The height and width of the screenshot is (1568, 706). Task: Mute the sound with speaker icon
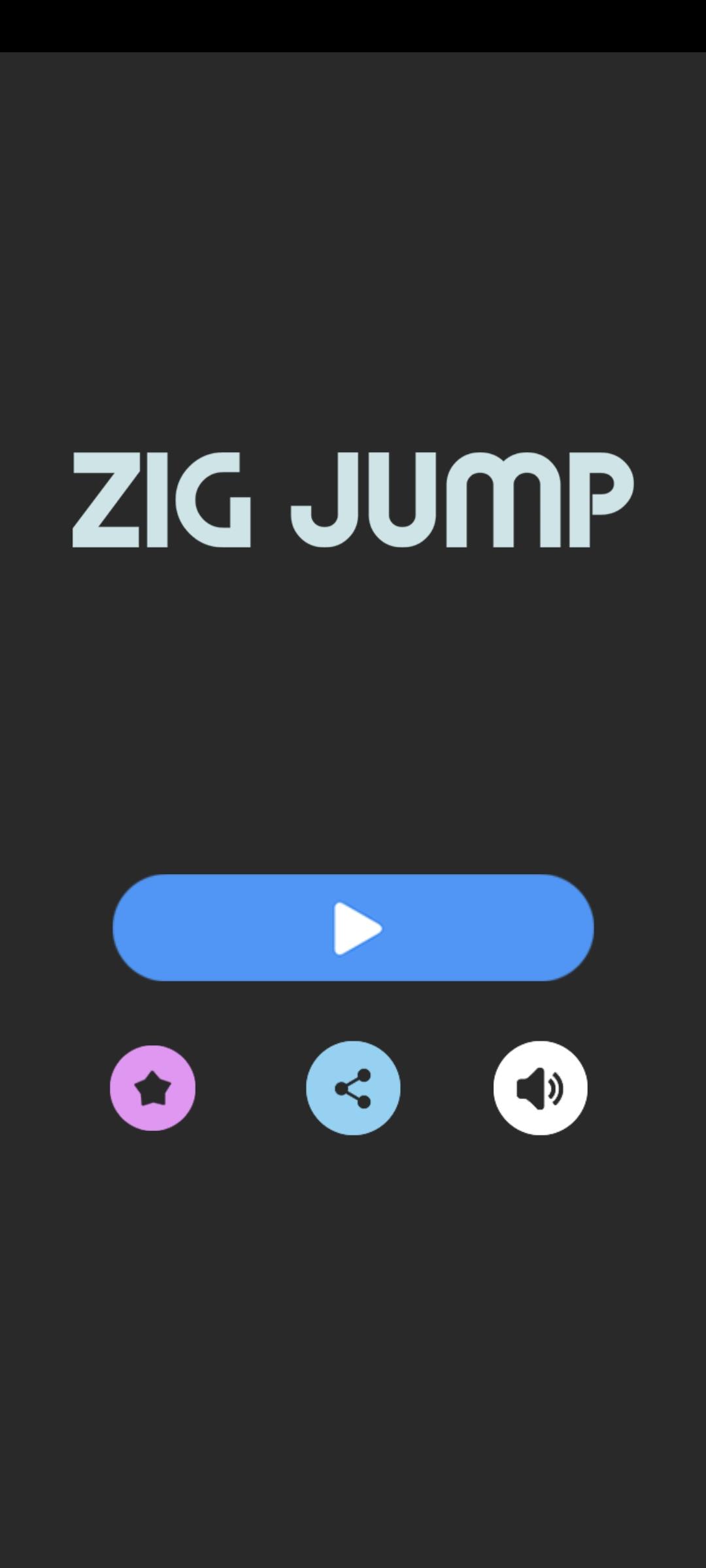pos(540,1088)
